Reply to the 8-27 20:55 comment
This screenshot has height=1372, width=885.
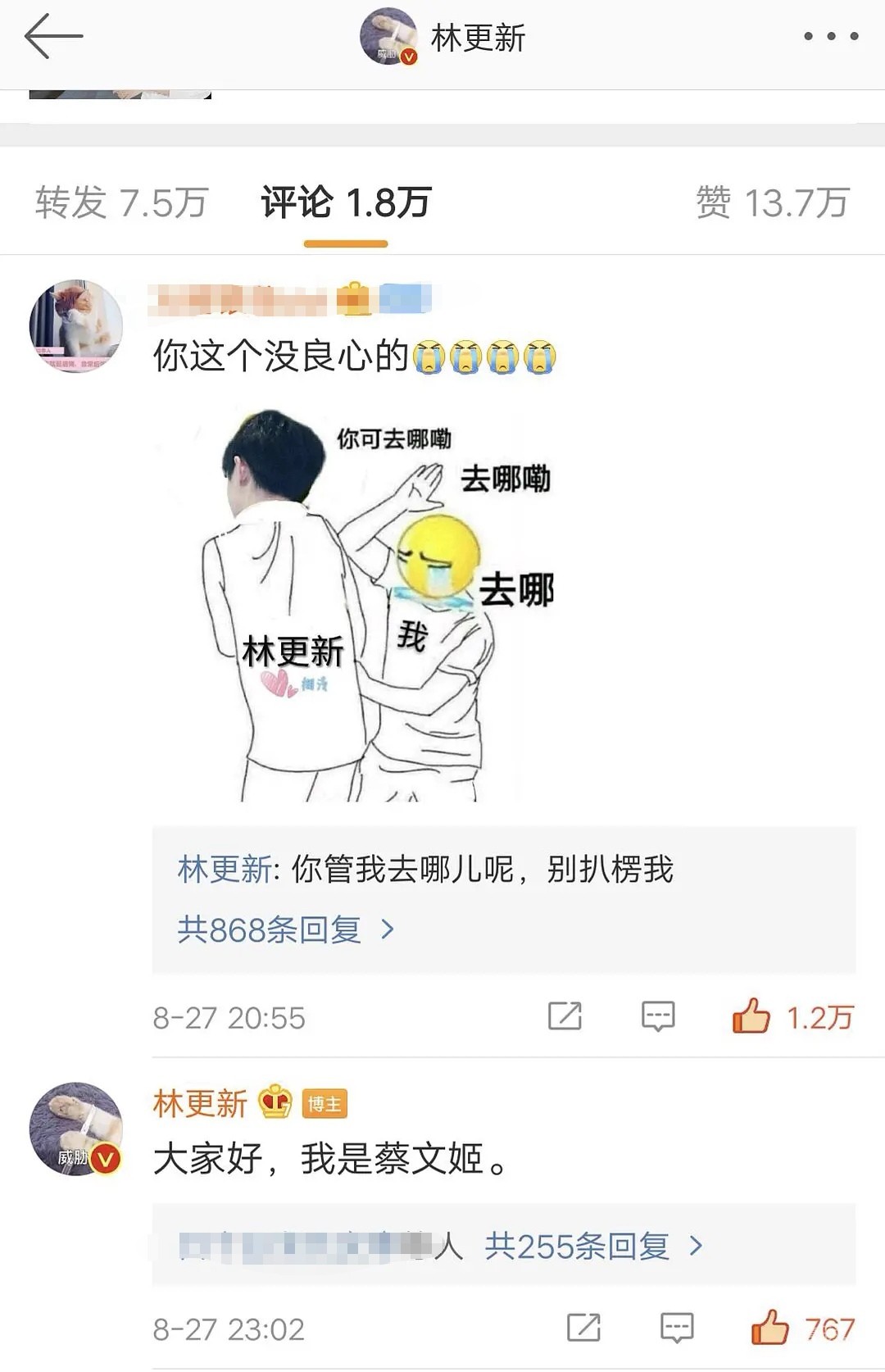[x=658, y=1016]
